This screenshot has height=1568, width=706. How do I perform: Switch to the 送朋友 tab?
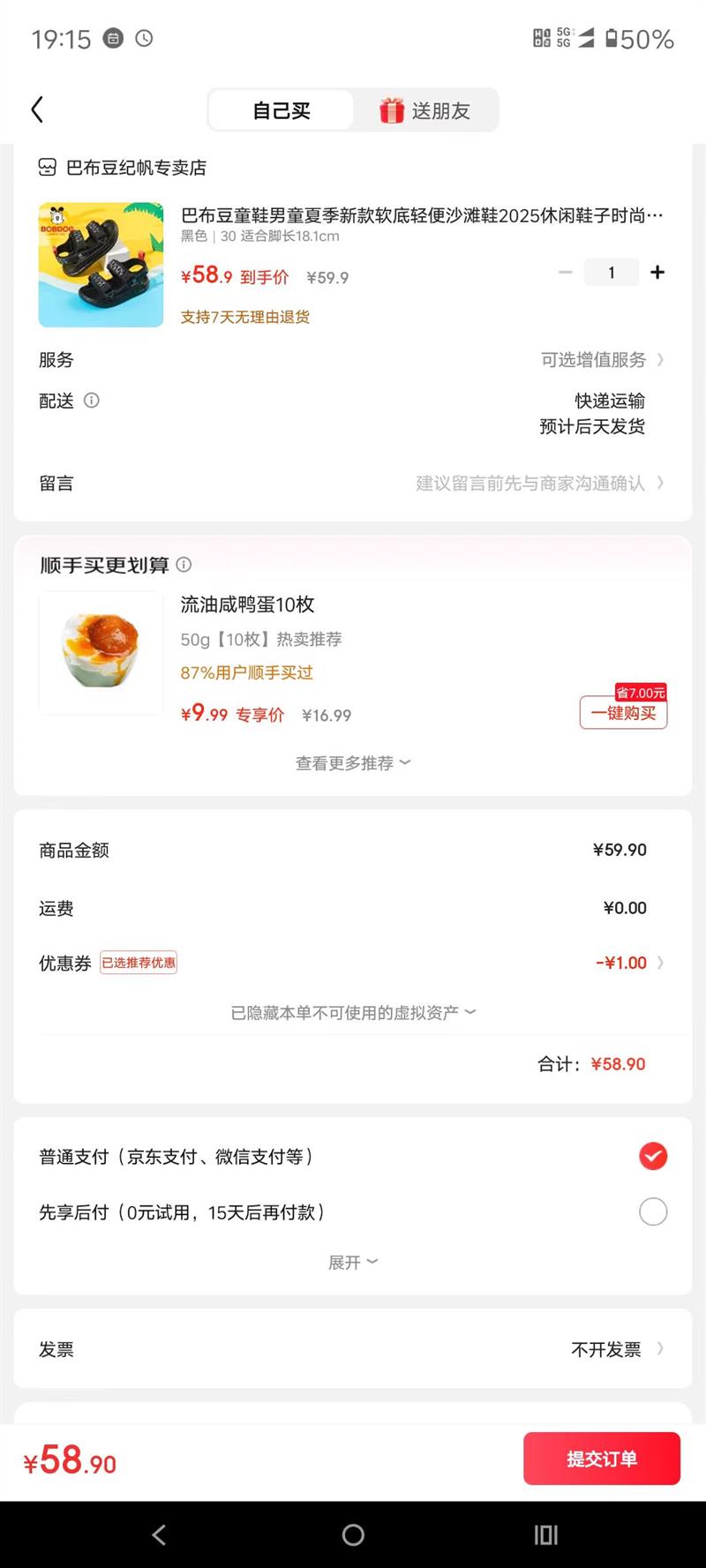click(x=426, y=110)
